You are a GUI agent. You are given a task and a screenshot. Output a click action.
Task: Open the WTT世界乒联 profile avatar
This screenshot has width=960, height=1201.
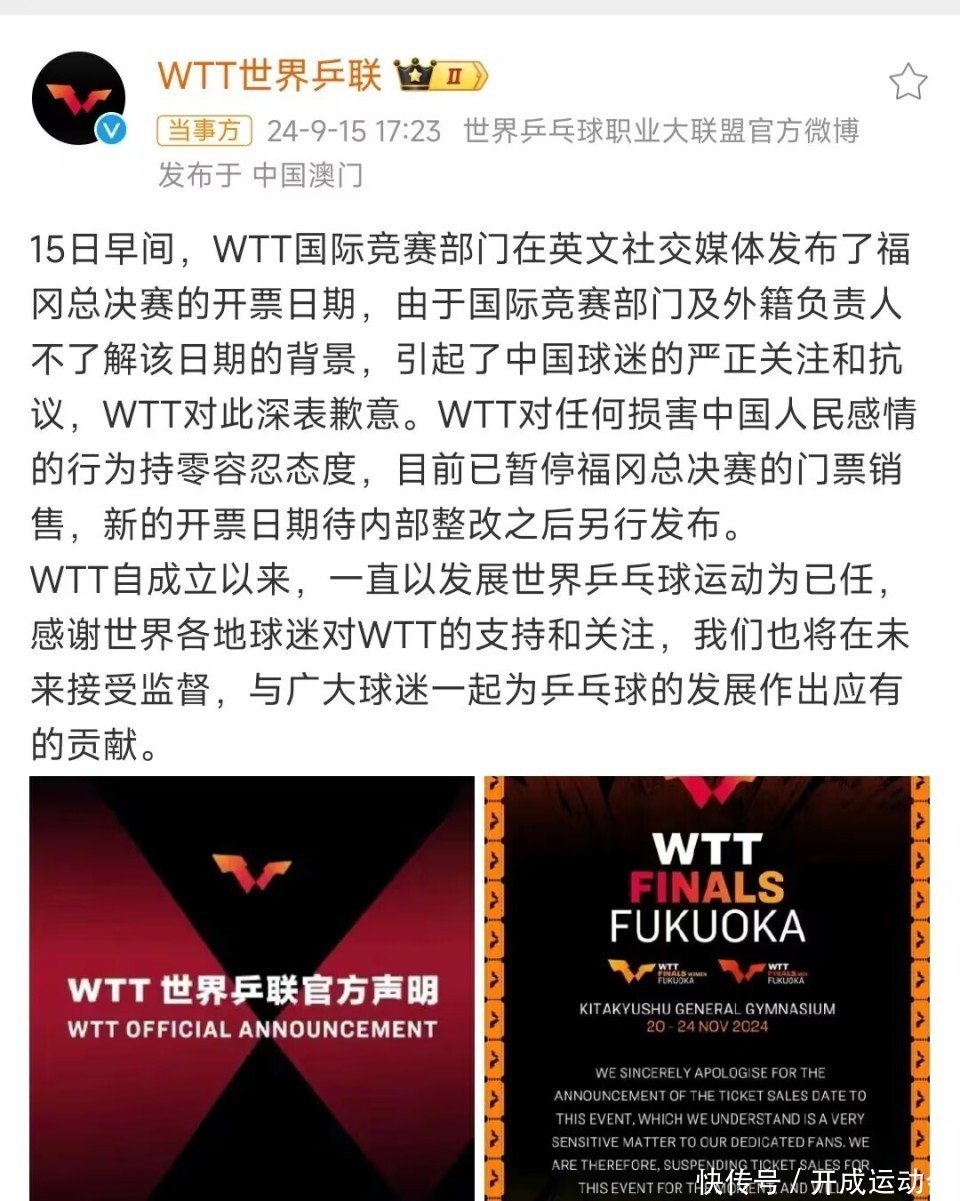78,98
